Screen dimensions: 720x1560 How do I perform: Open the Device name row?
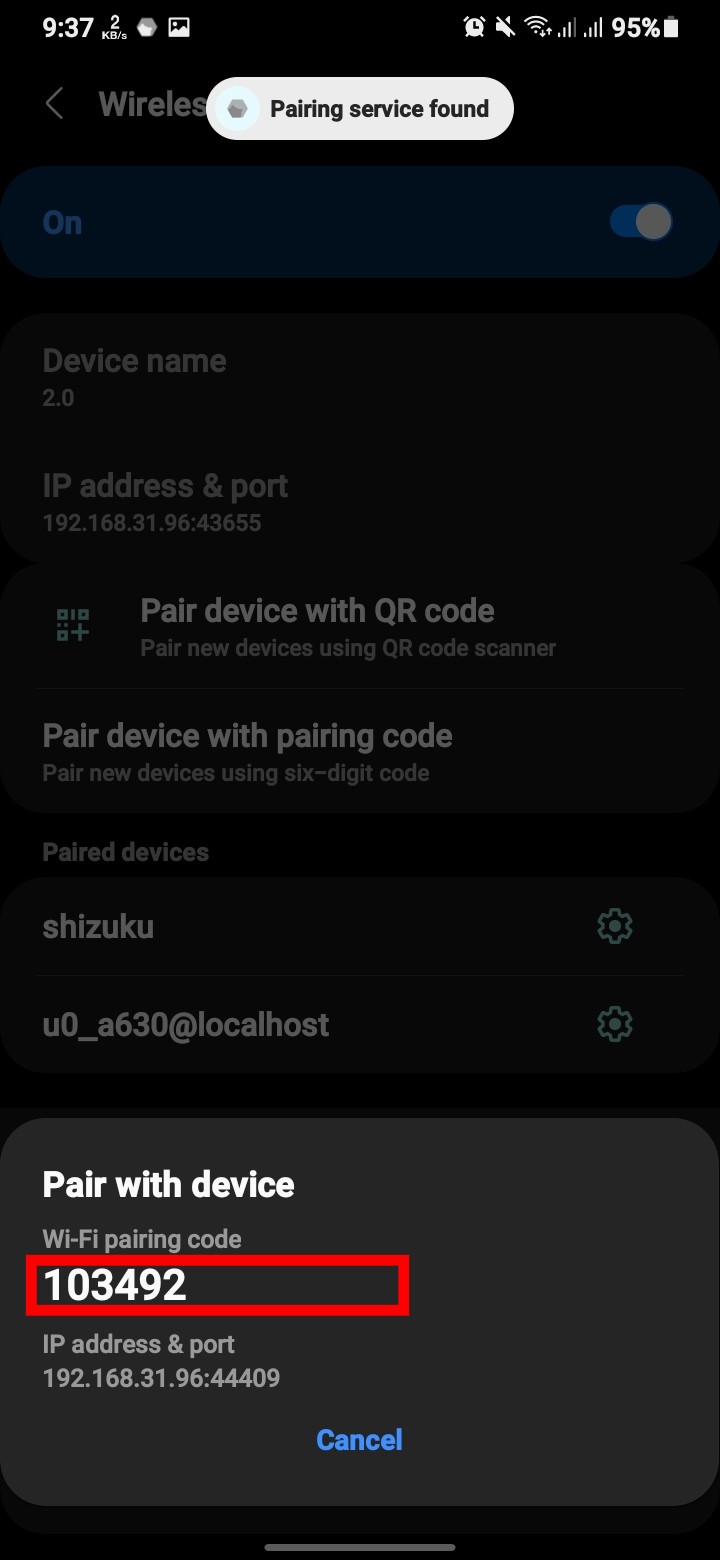(134, 376)
